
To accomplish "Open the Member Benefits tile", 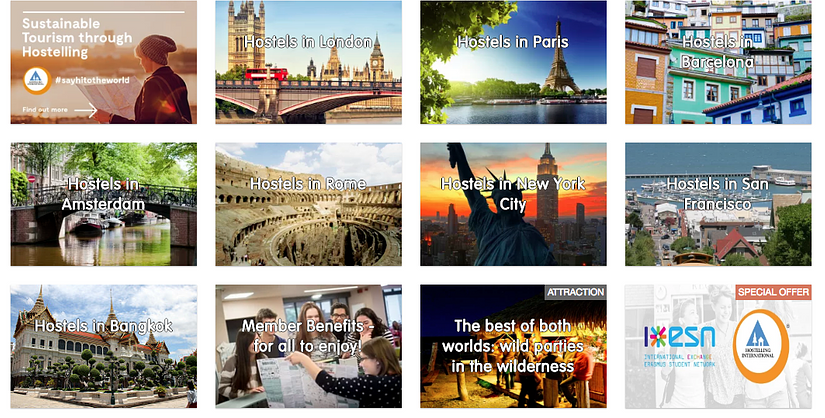I will (308, 346).
